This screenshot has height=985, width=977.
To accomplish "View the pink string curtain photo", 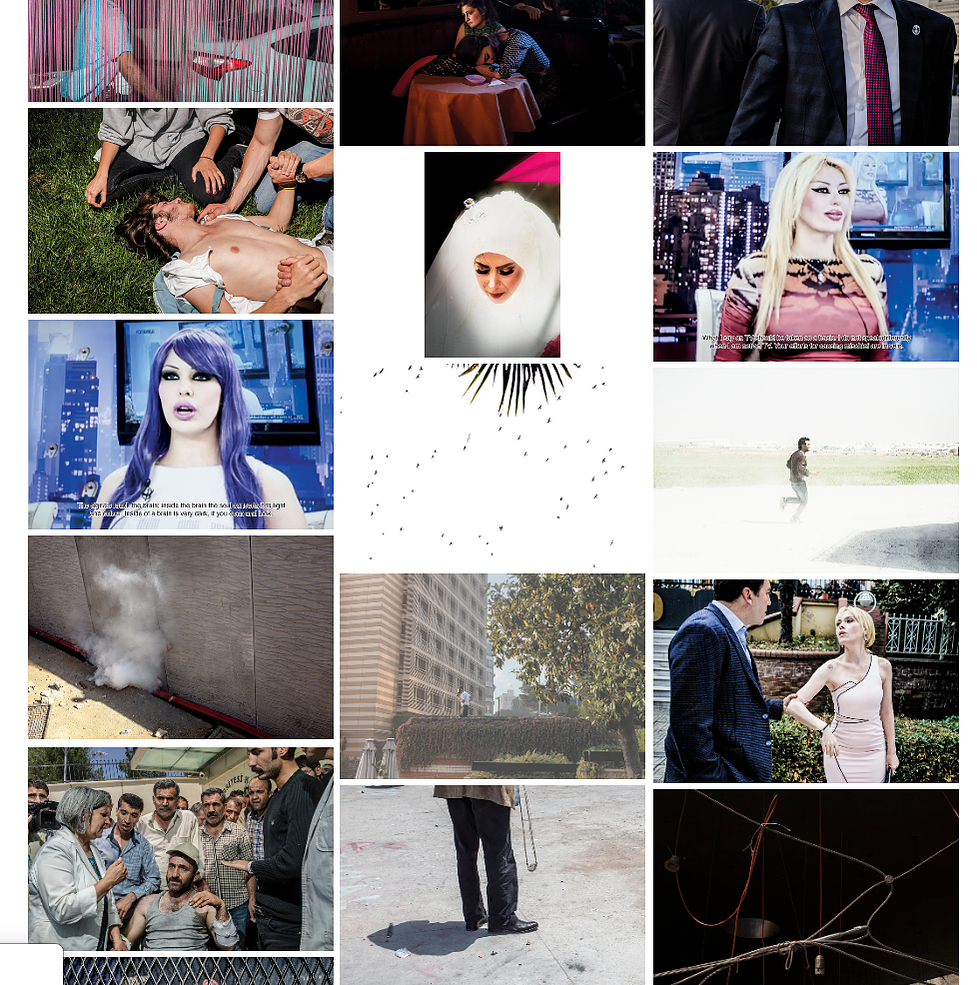I will pyautogui.click(x=180, y=50).
